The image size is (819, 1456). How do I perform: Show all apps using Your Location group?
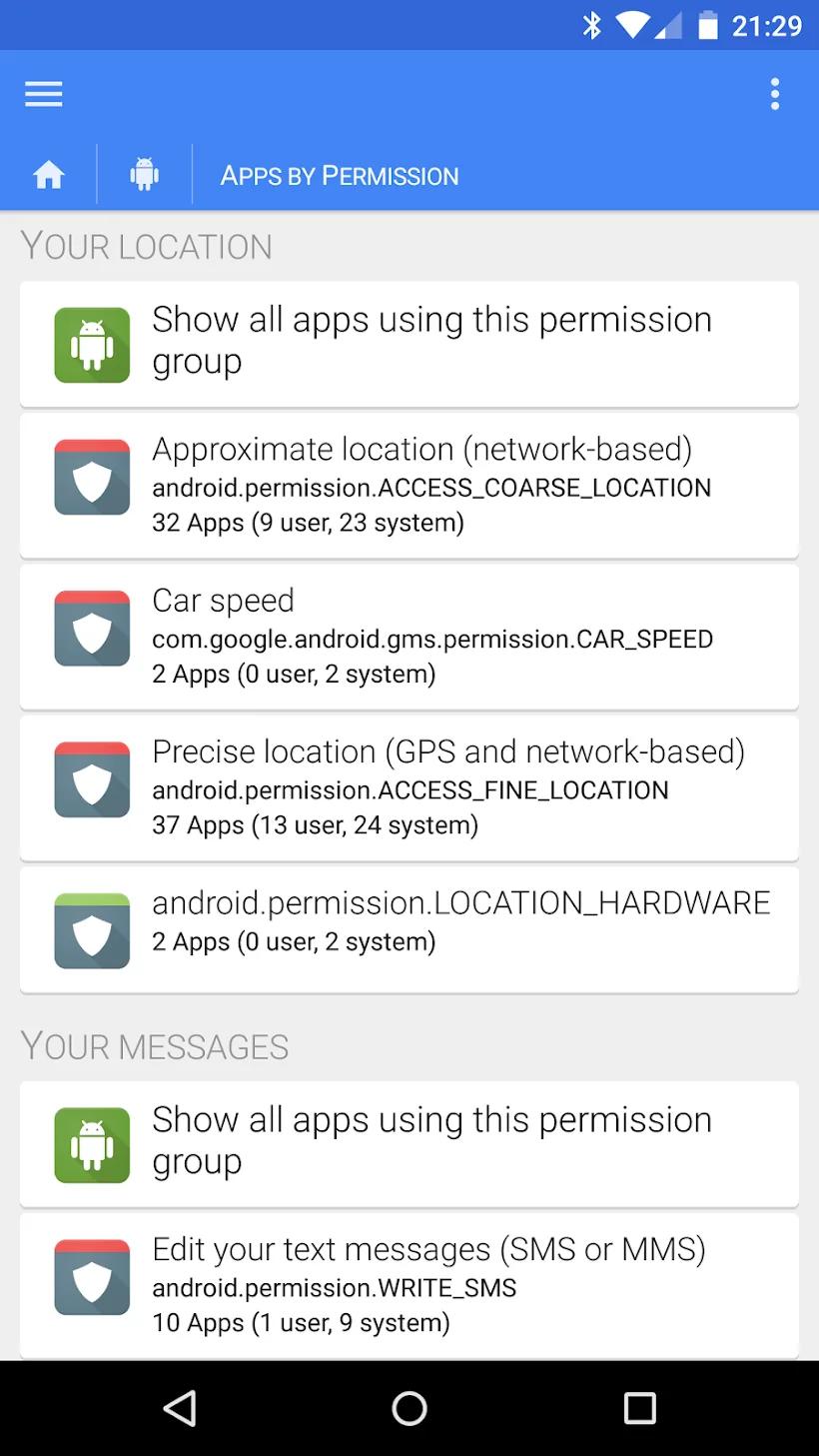pyautogui.click(x=409, y=343)
